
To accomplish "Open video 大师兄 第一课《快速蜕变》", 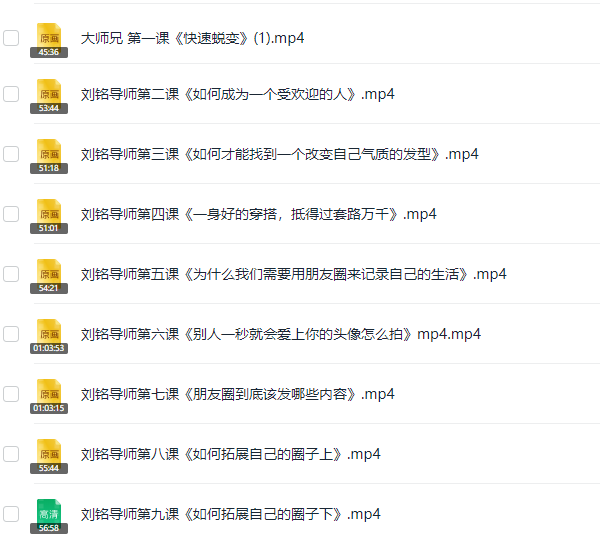I will tap(192, 38).
